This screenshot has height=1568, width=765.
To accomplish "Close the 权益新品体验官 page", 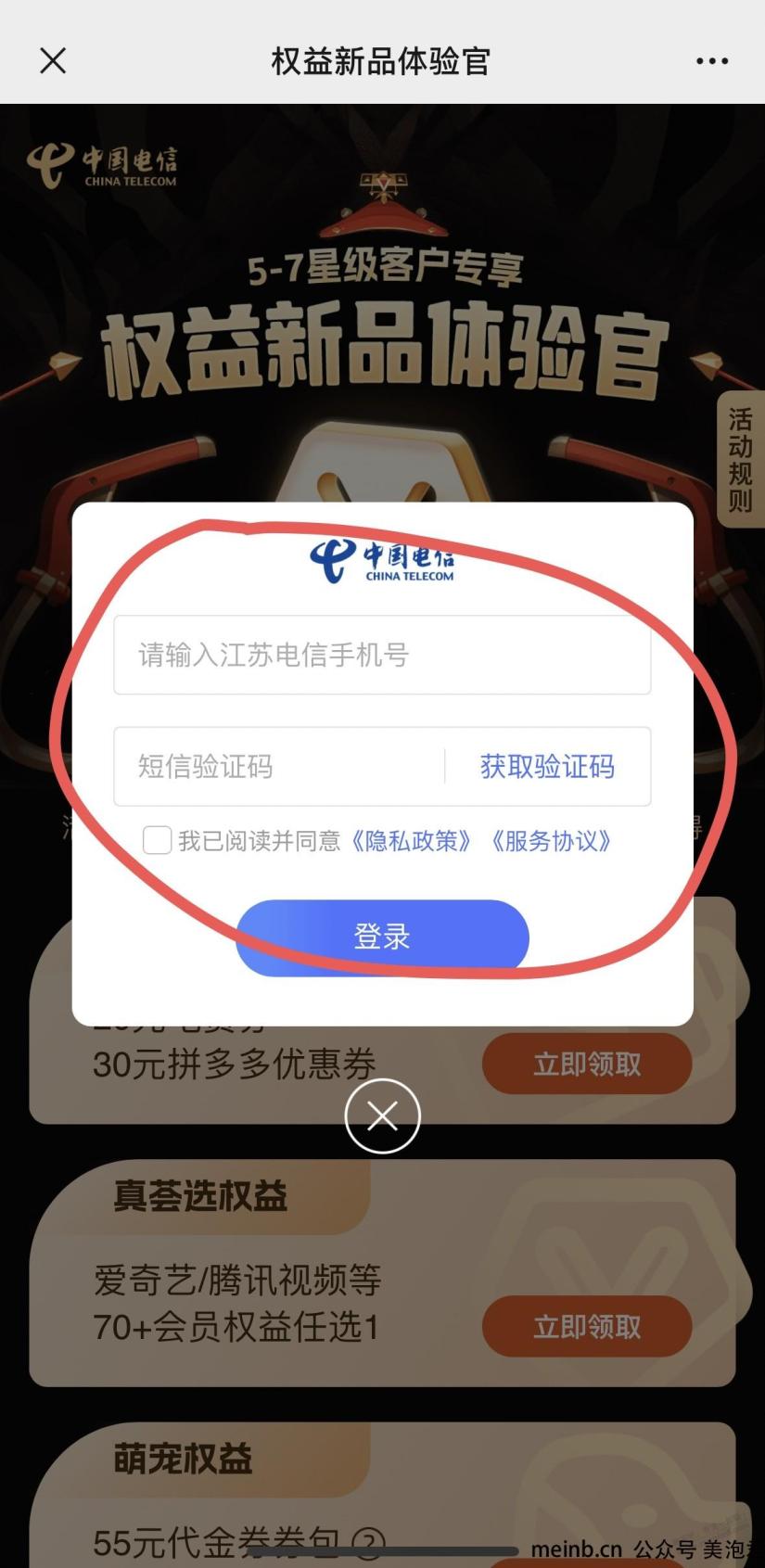I will tap(53, 61).
